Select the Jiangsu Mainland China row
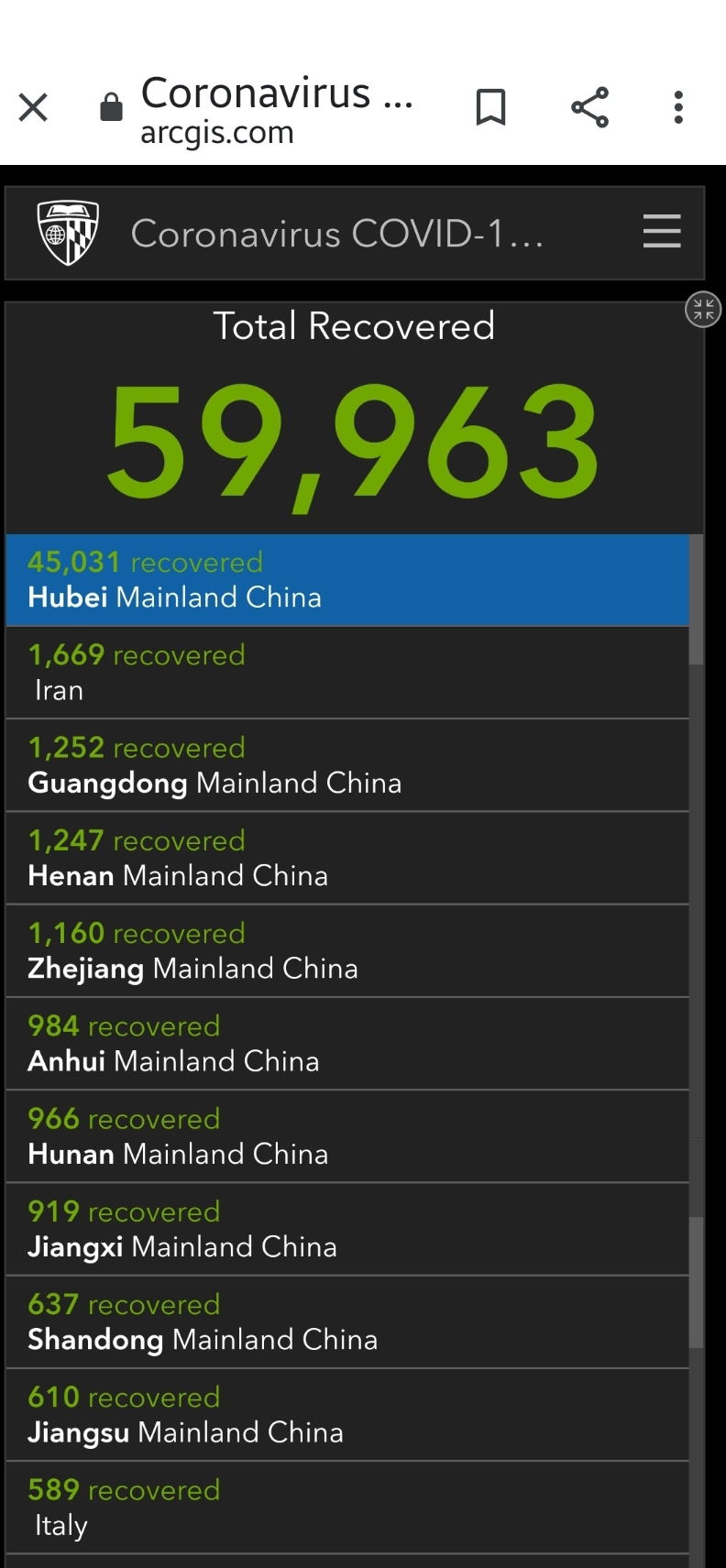The width and height of the screenshot is (726, 1568). (347, 1415)
